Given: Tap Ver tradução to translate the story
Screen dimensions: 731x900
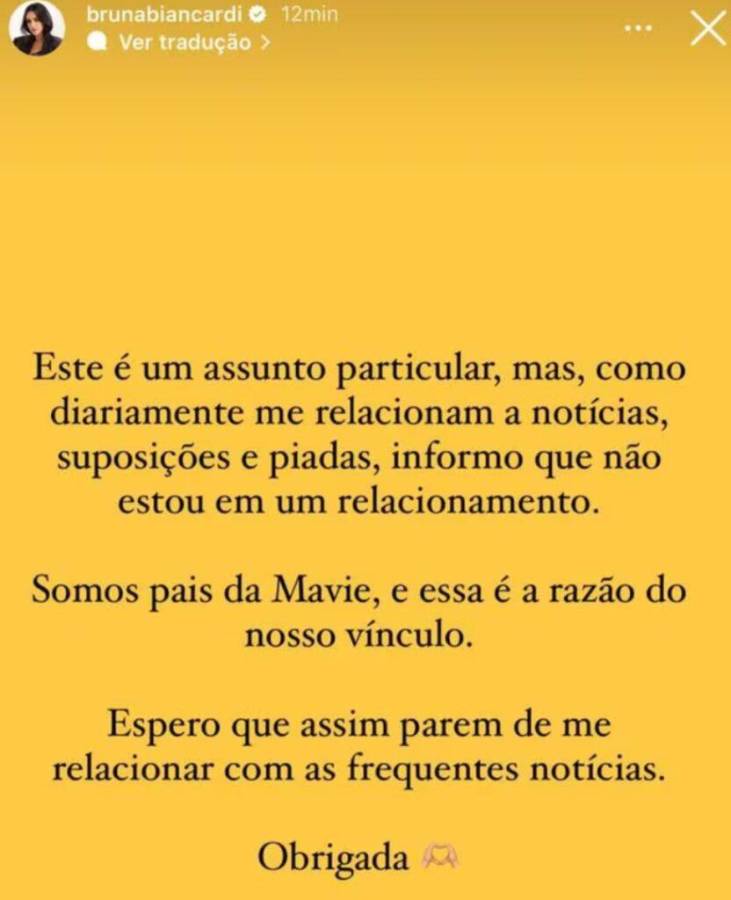Looking at the screenshot, I should pyautogui.click(x=184, y=42).
